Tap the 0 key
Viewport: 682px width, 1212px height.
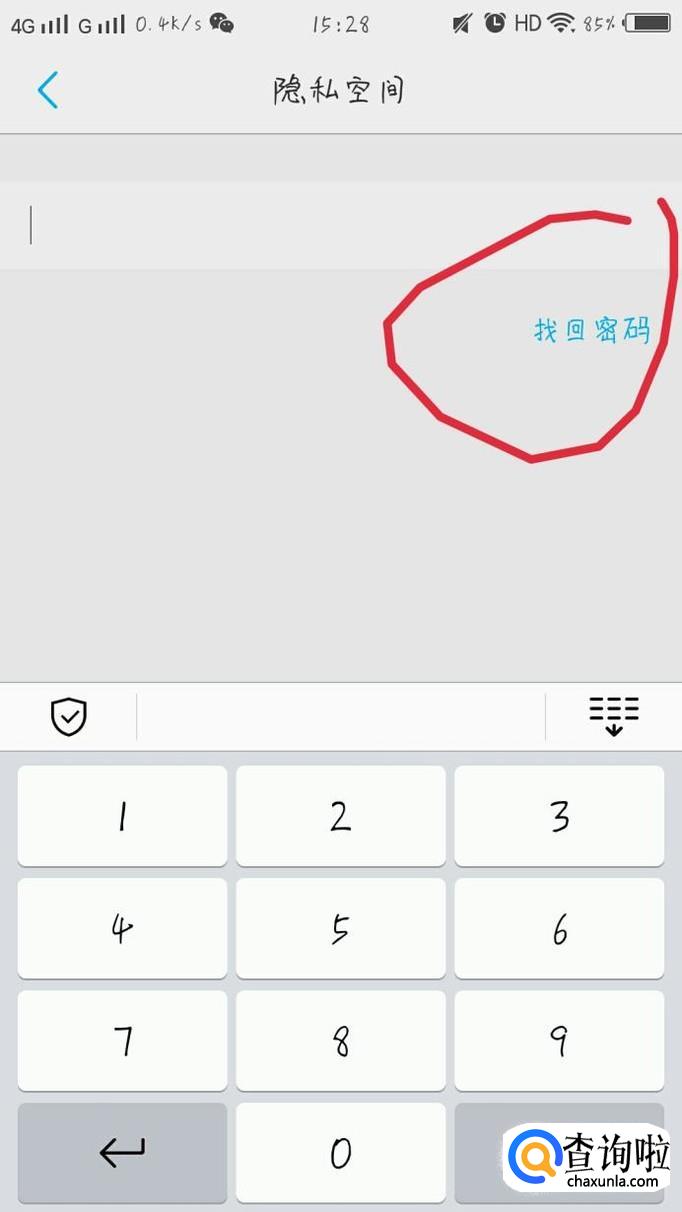tap(341, 1154)
